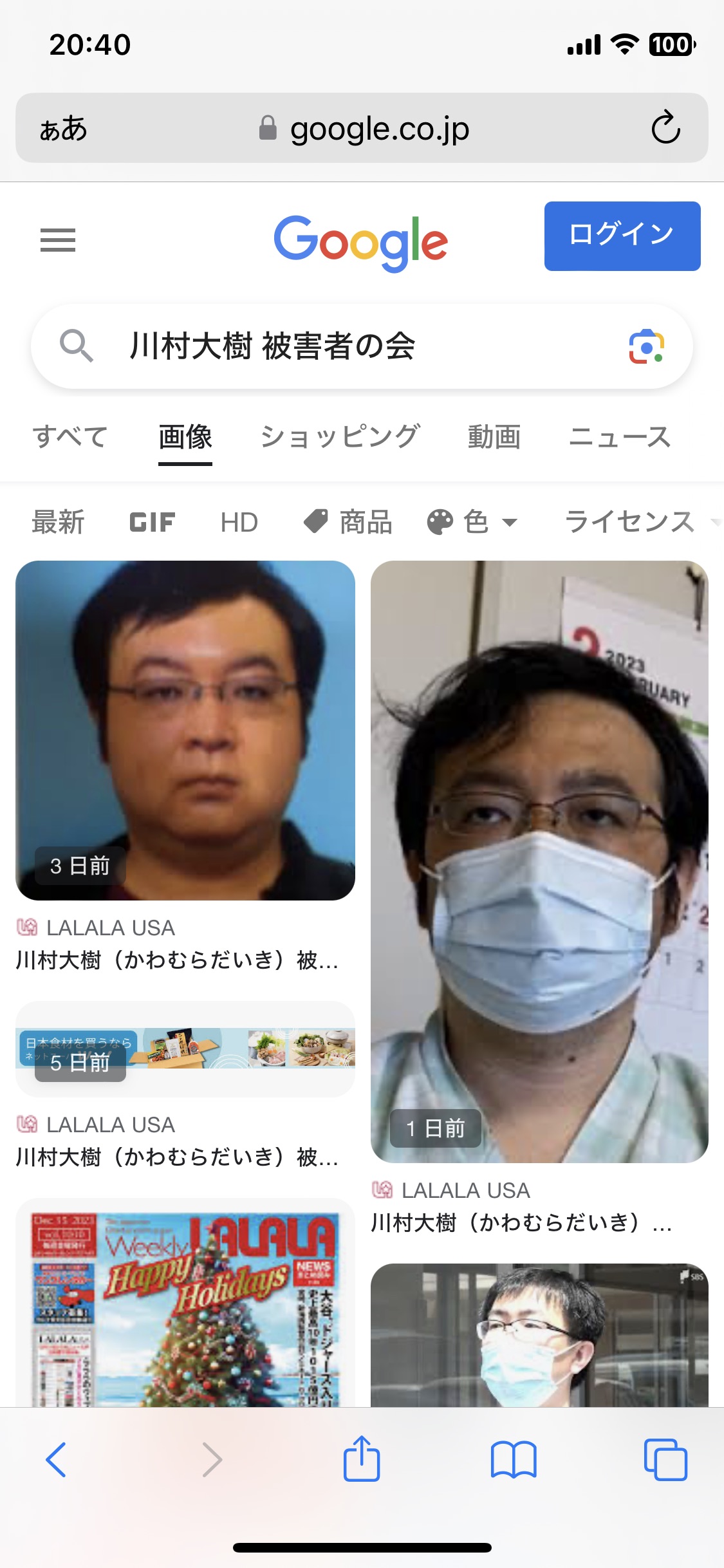The width and height of the screenshot is (724, 1568).
Task: Switch to the ニュース tab
Action: (619, 437)
